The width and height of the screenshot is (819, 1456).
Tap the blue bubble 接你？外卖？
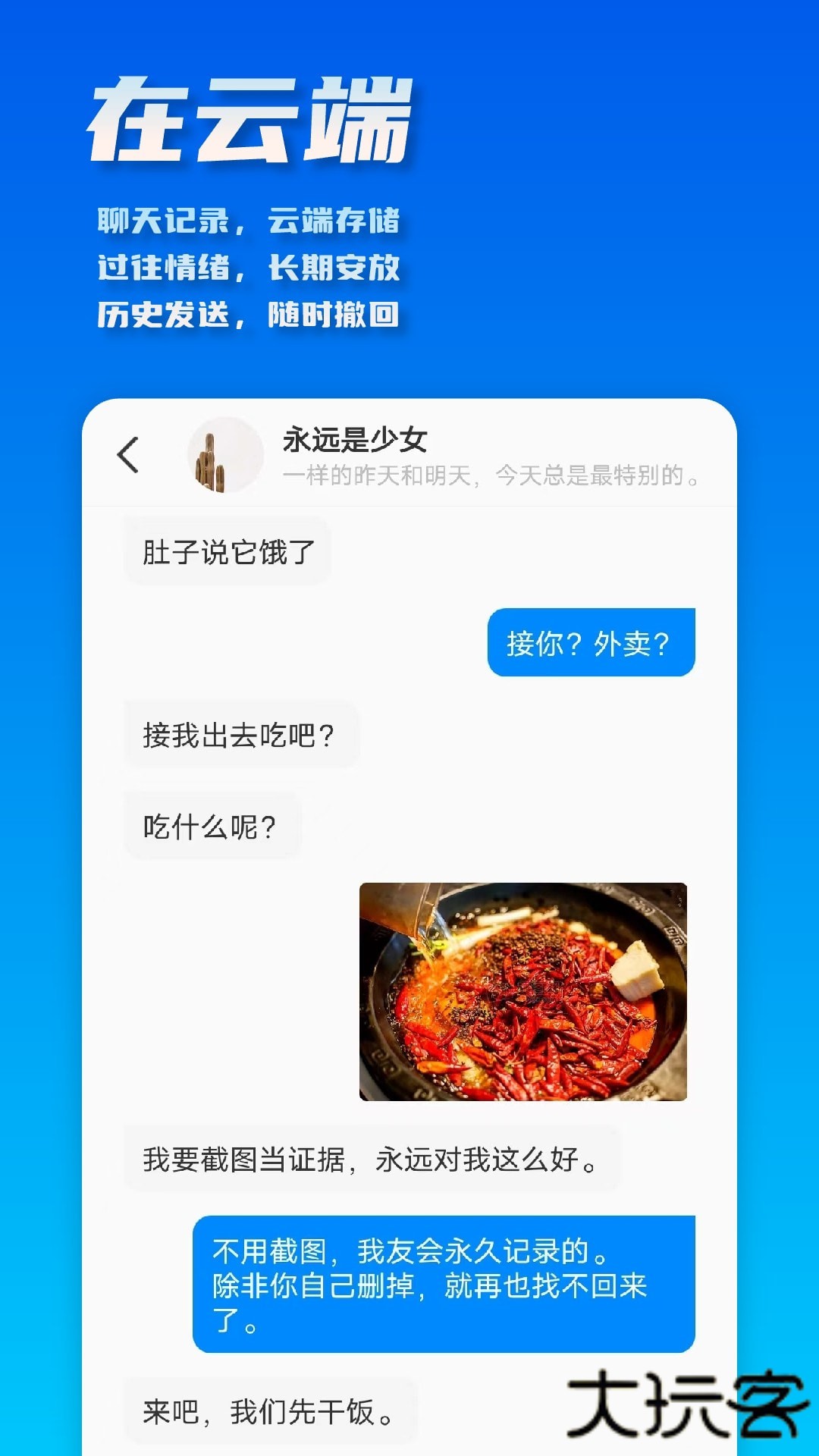(591, 642)
